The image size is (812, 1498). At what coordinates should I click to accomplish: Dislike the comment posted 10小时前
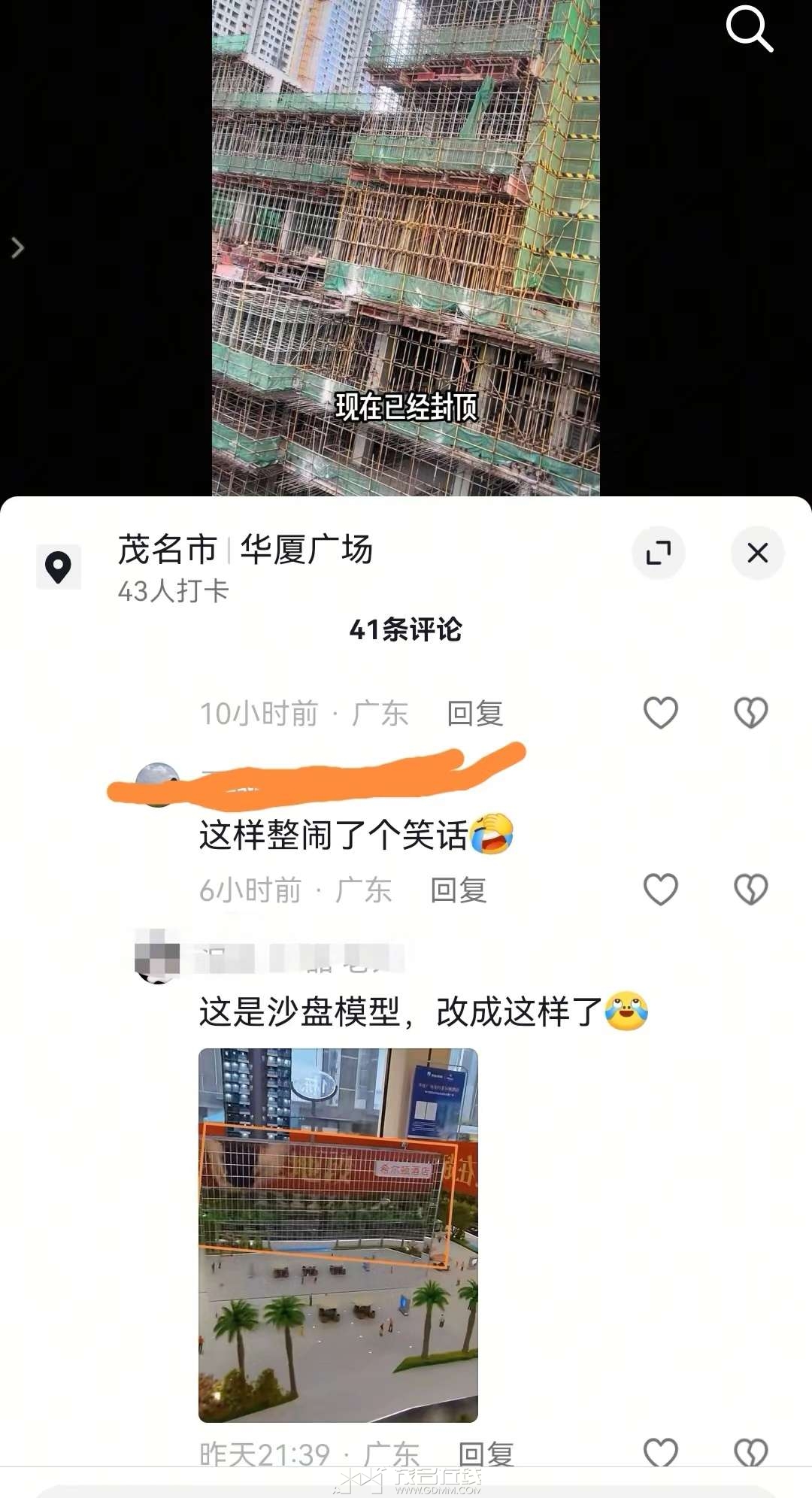pyautogui.click(x=750, y=712)
